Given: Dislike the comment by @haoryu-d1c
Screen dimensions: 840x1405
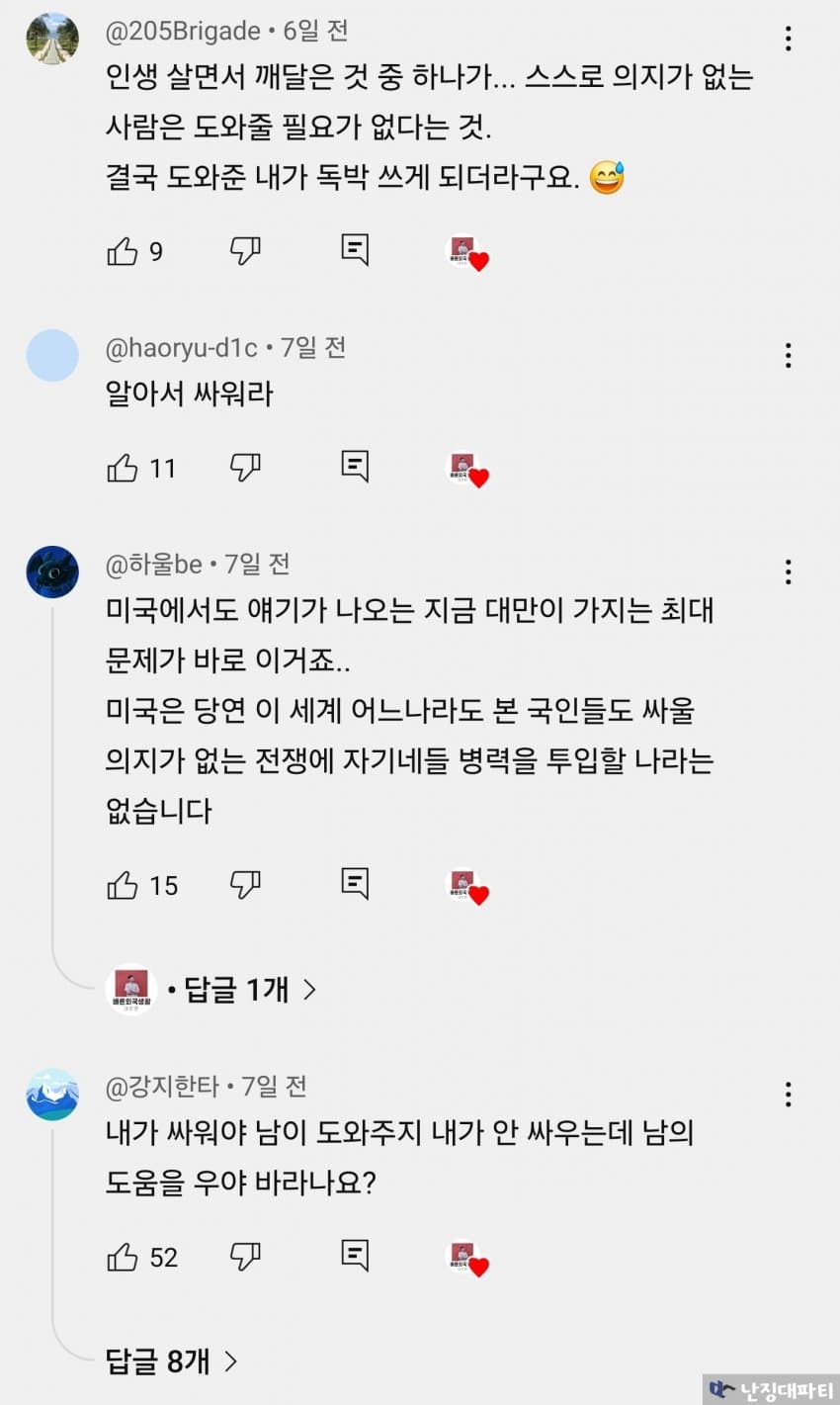Looking at the screenshot, I should (245, 467).
